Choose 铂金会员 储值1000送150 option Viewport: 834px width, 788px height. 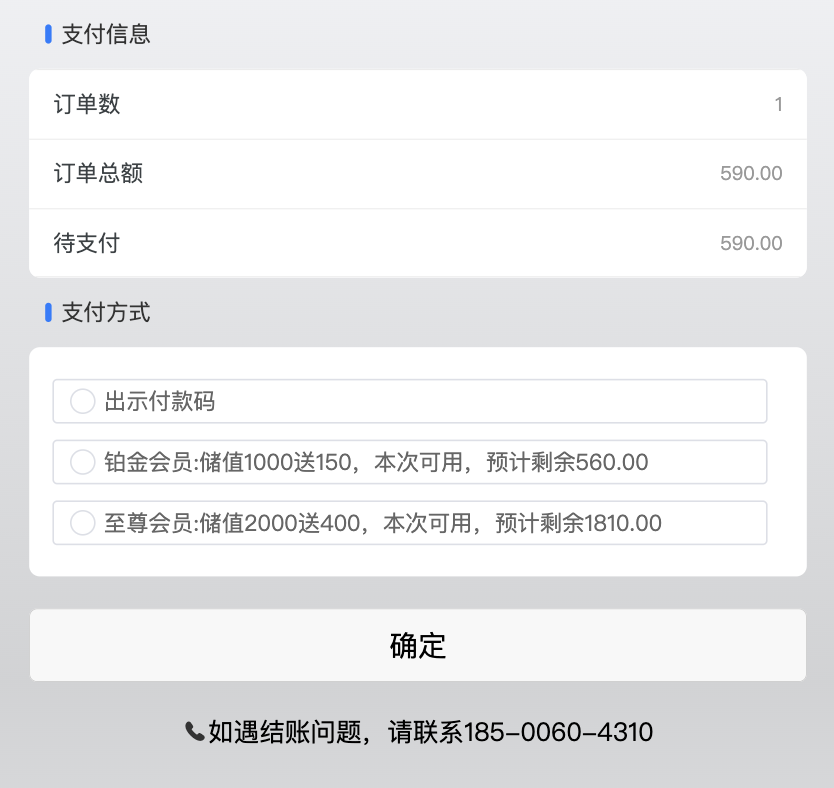click(x=83, y=463)
